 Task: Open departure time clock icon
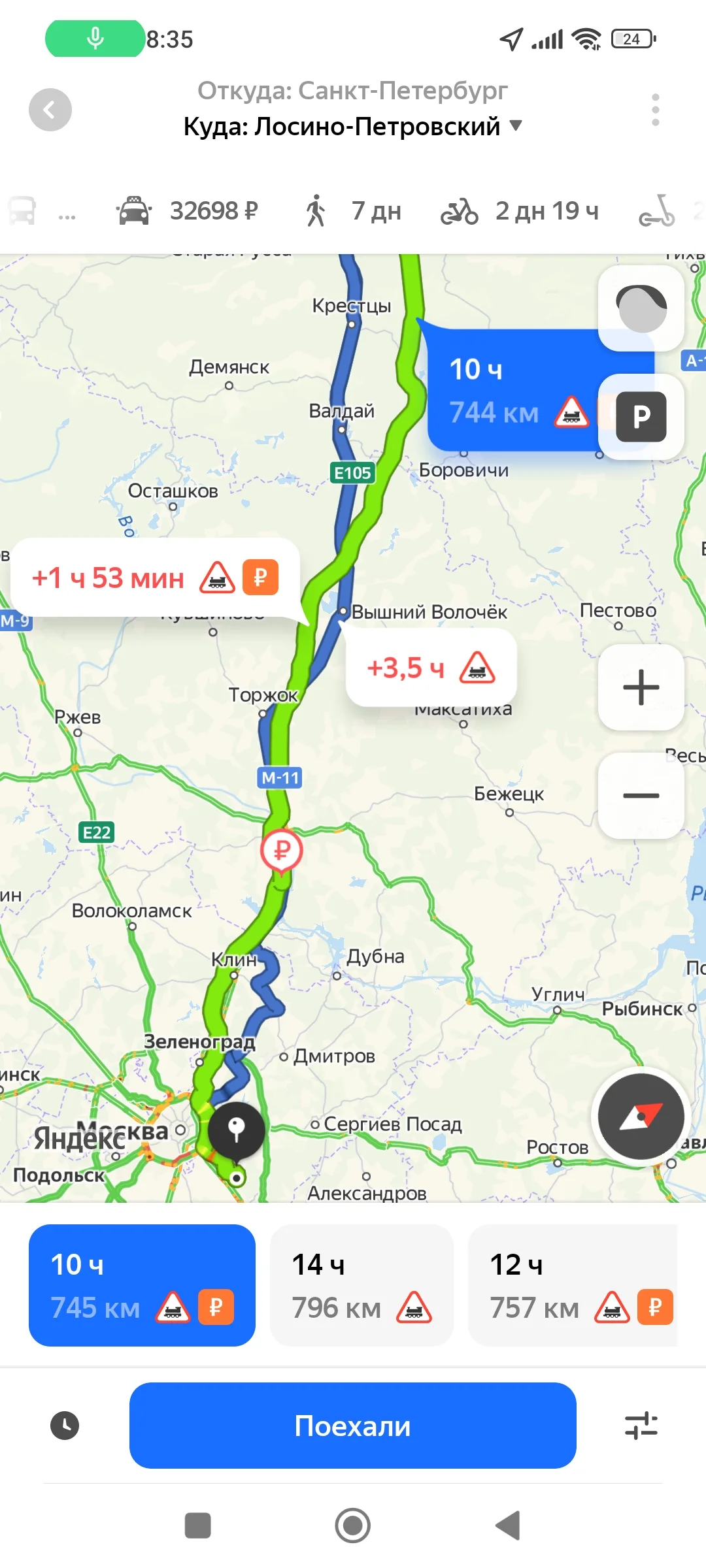[x=65, y=1426]
